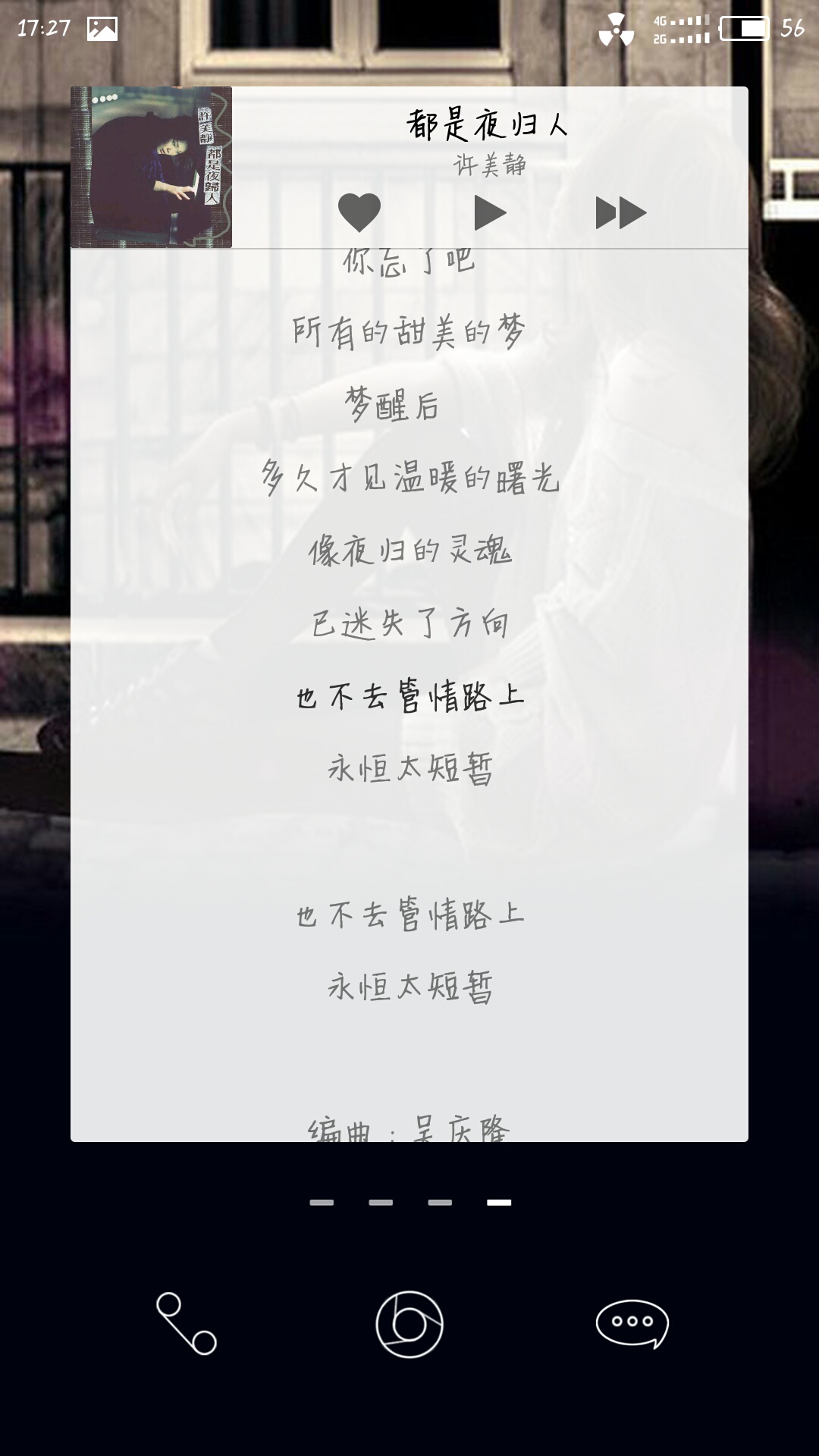Viewport: 819px width, 1456px height.
Task: Like the song 都是夜归人 with the heart icon
Action: tap(359, 212)
